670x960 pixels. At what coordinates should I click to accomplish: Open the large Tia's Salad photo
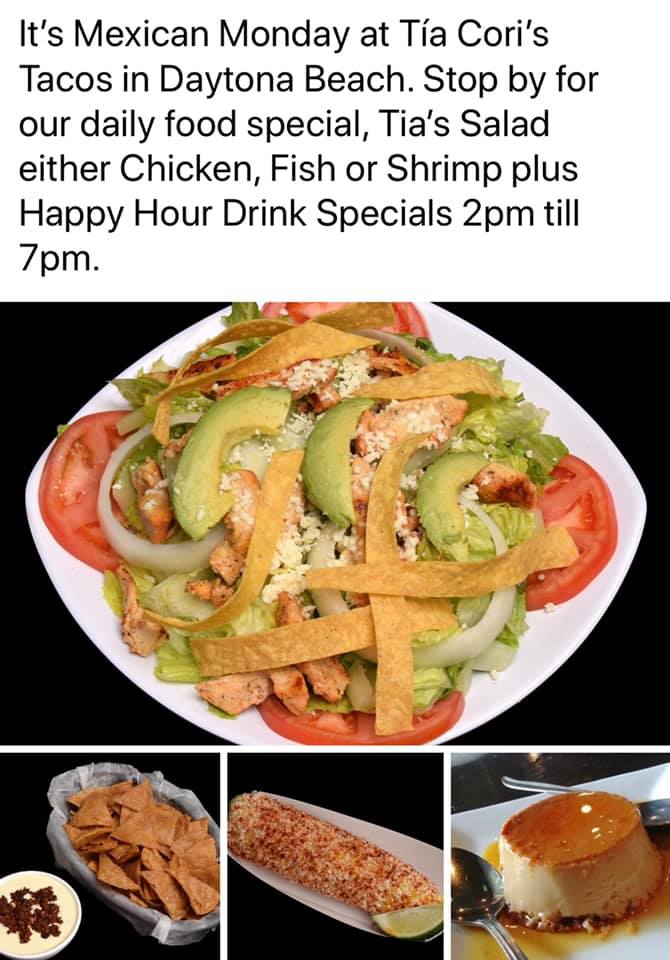(x=335, y=523)
